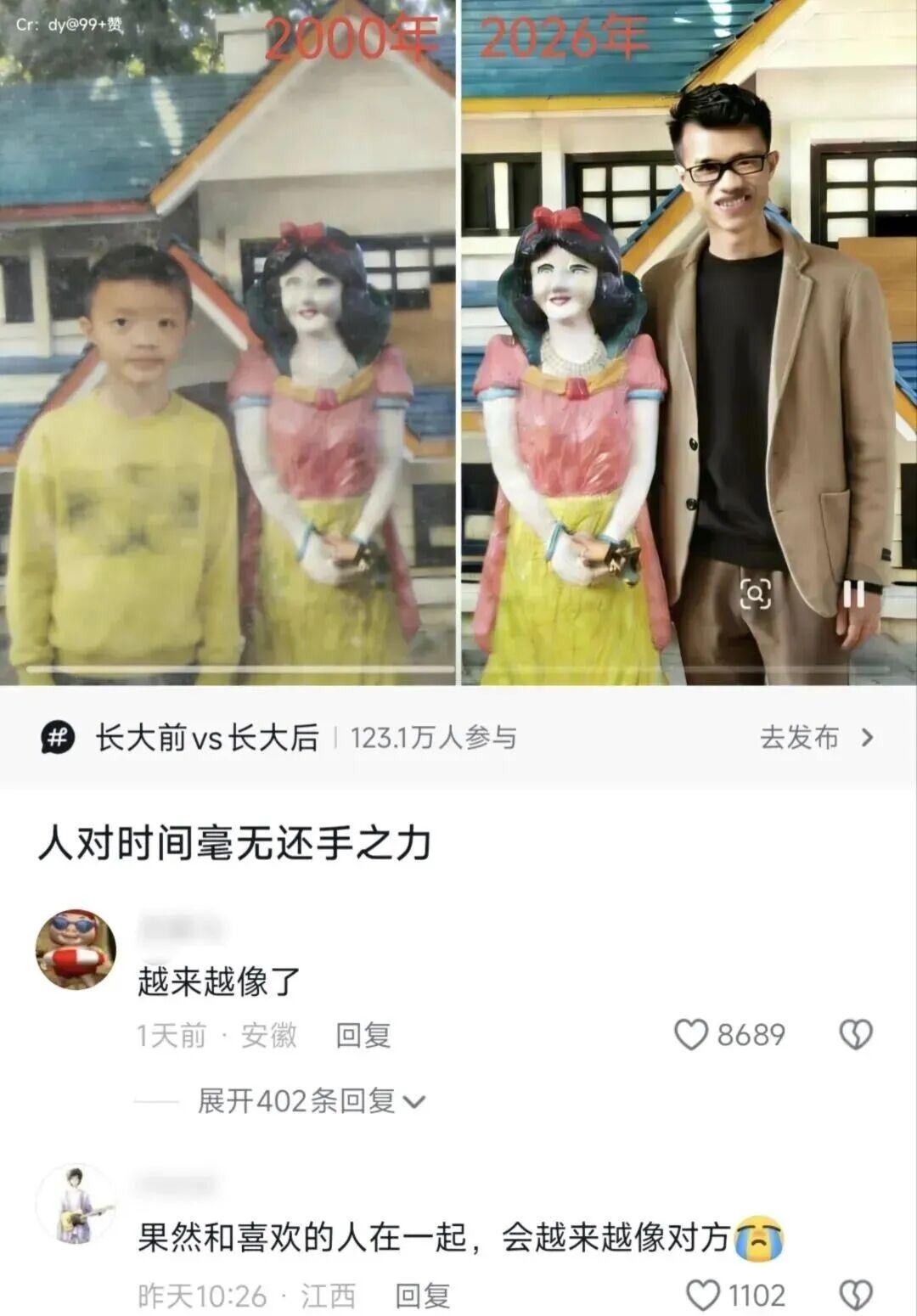
Task: Reply to the comment from 安徽
Action: click(363, 1035)
